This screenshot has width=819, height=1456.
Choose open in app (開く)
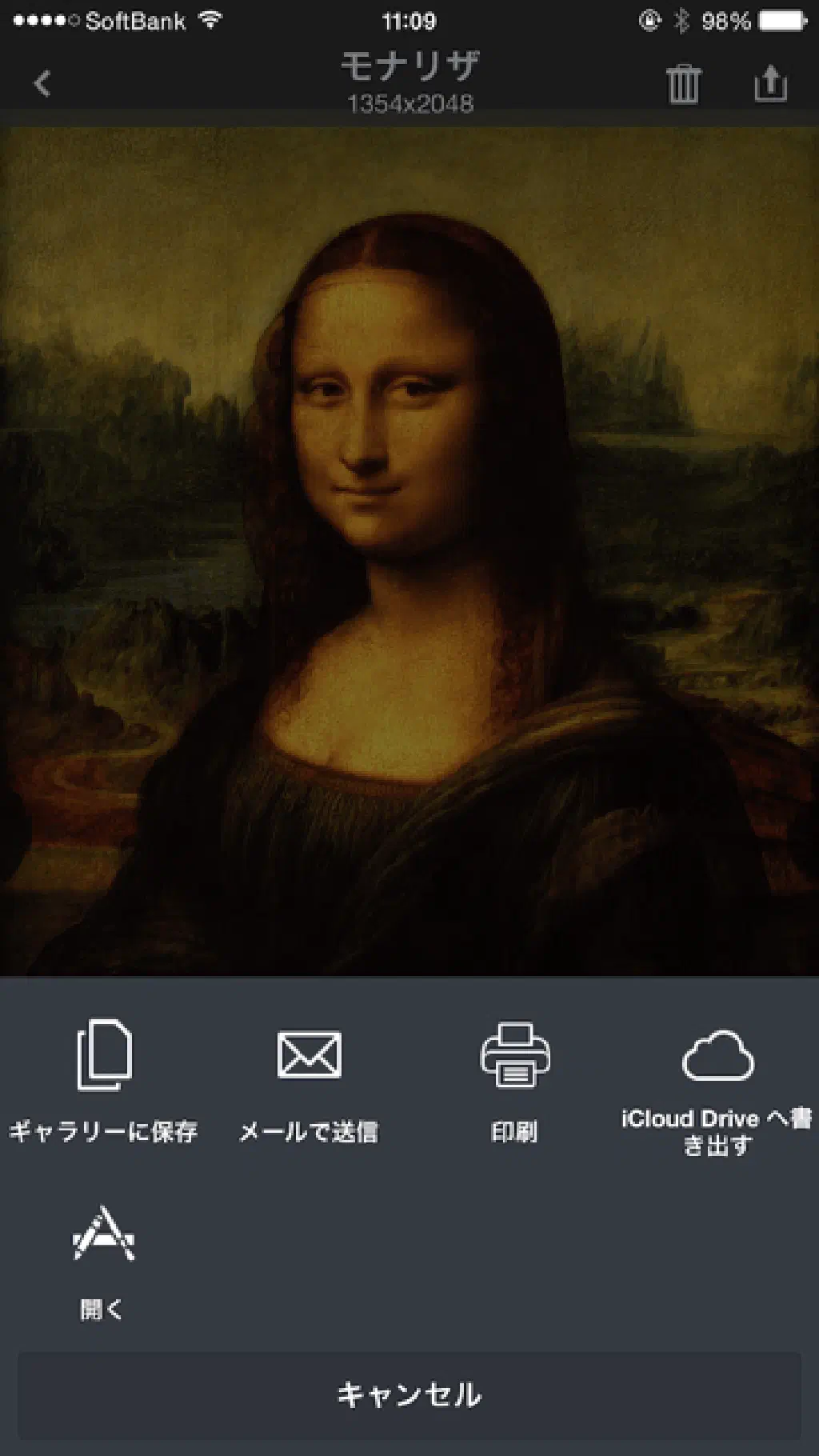pos(103,1258)
